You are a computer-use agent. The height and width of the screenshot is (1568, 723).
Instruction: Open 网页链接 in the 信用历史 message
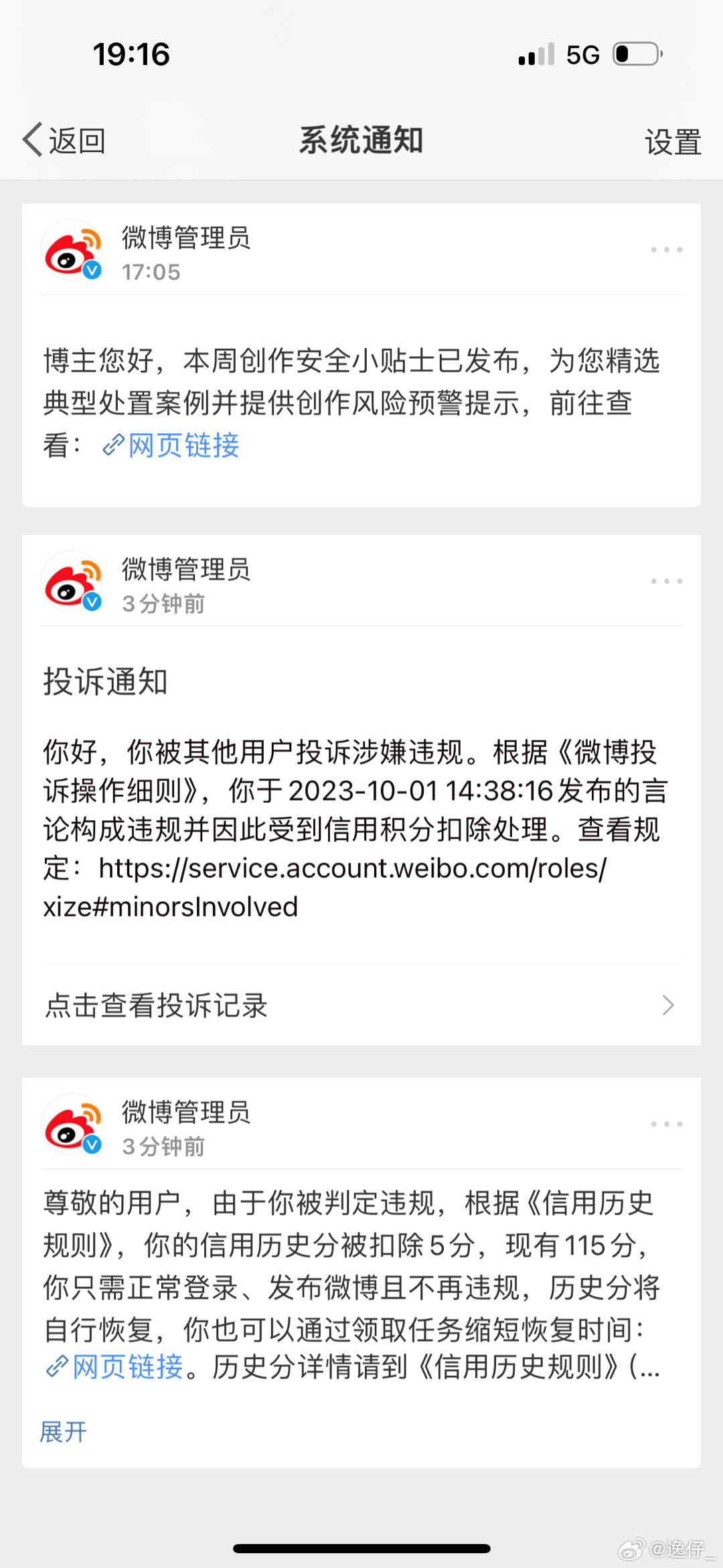(115, 1366)
